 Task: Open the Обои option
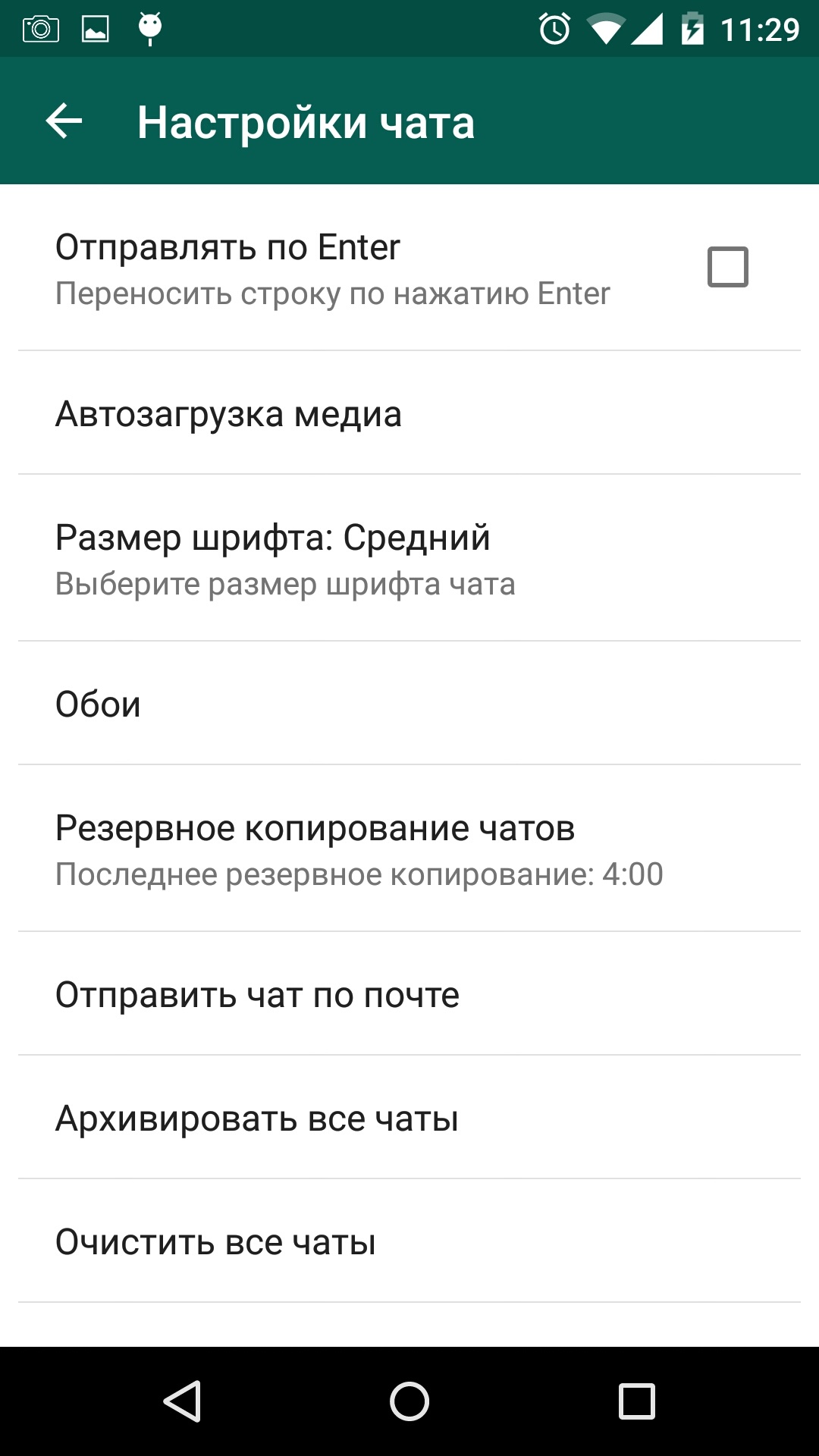[409, 704]
